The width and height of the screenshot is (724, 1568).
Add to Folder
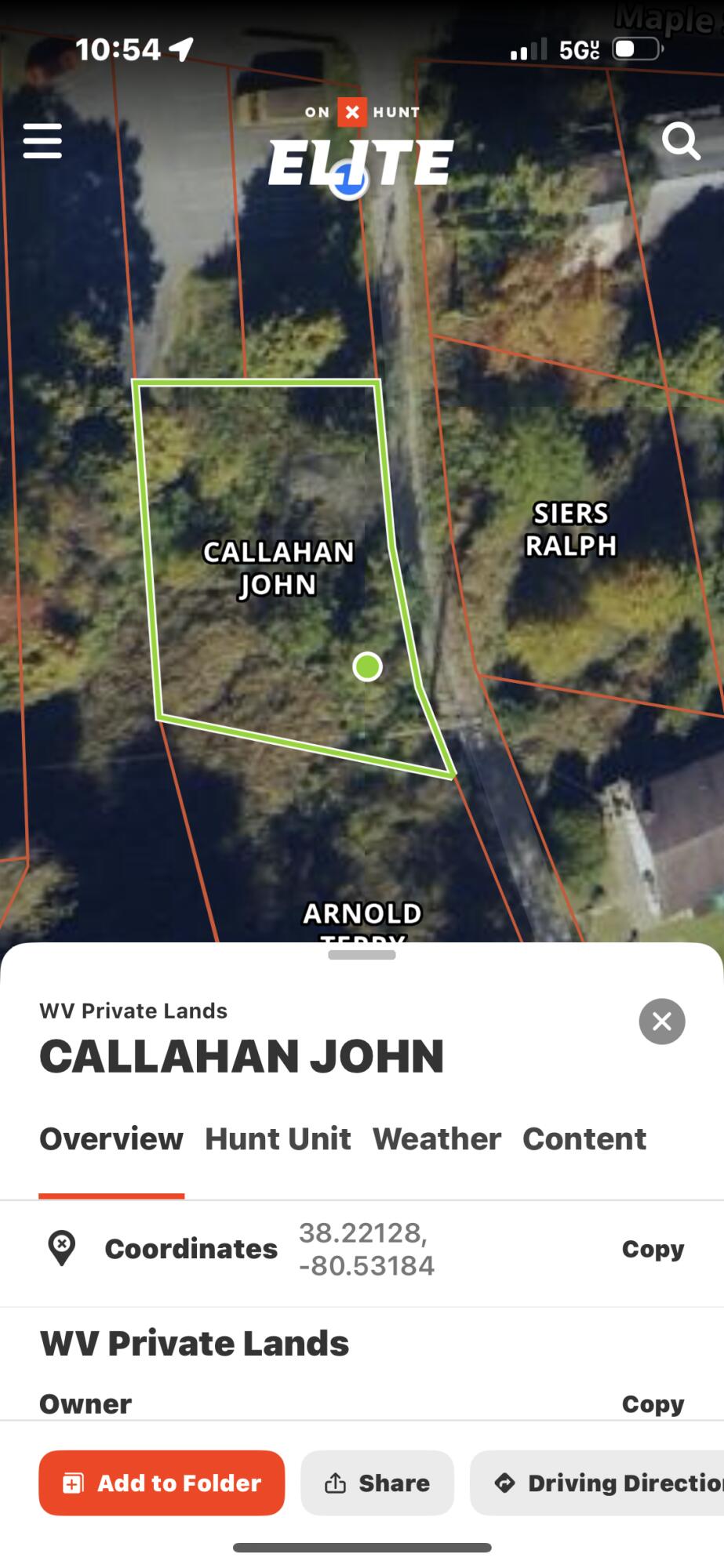pyautogui.click(x=162, y=1483)
